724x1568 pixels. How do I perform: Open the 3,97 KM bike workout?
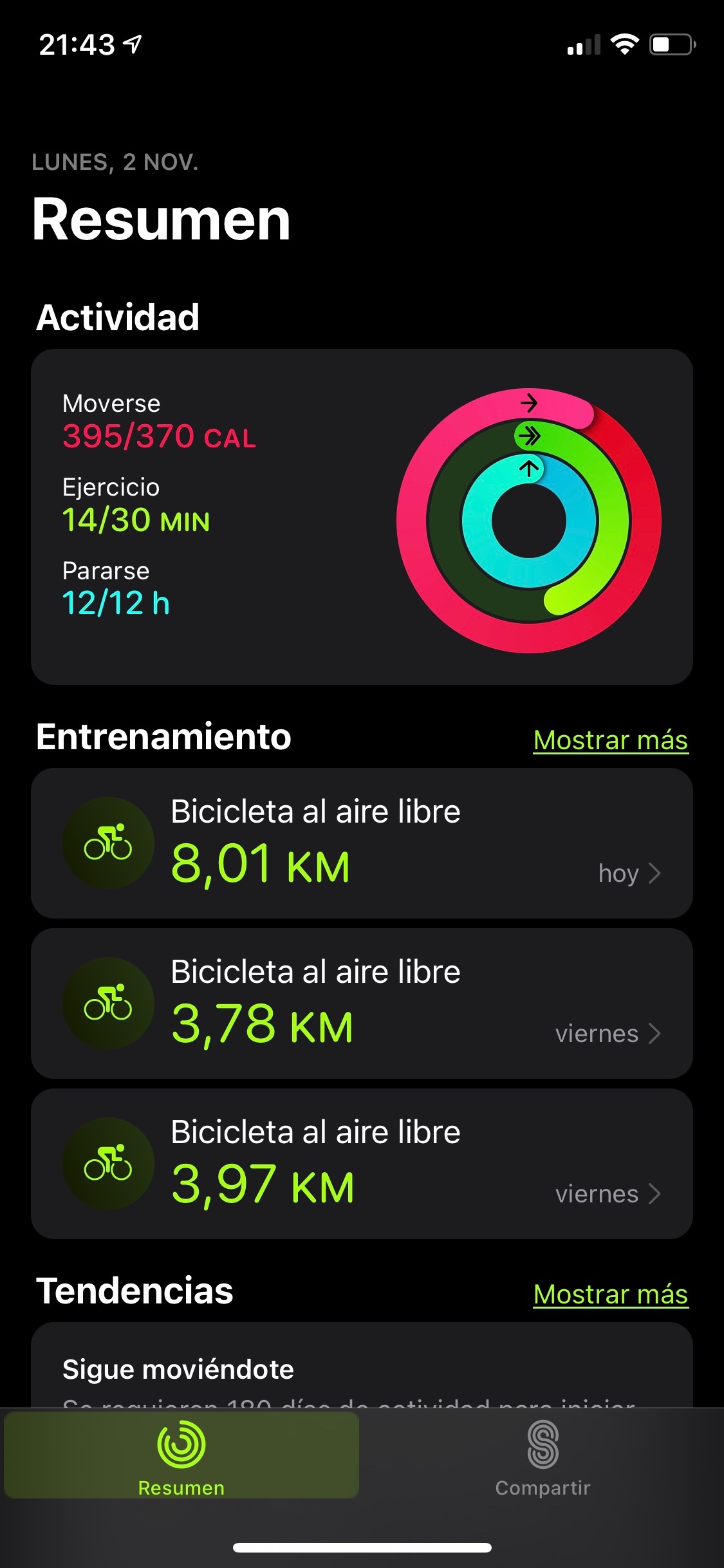362,1164
